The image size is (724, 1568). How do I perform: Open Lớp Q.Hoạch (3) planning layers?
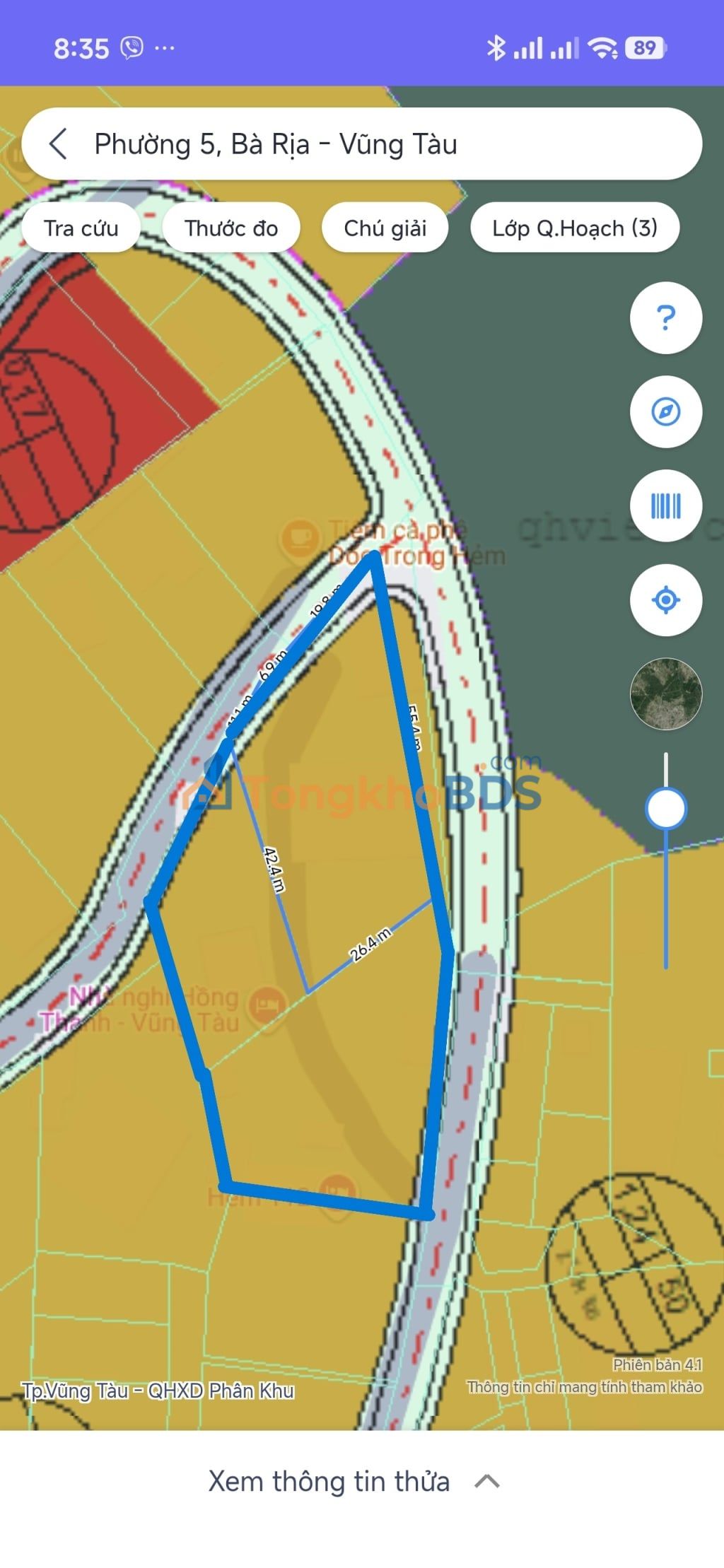(575, 228)
